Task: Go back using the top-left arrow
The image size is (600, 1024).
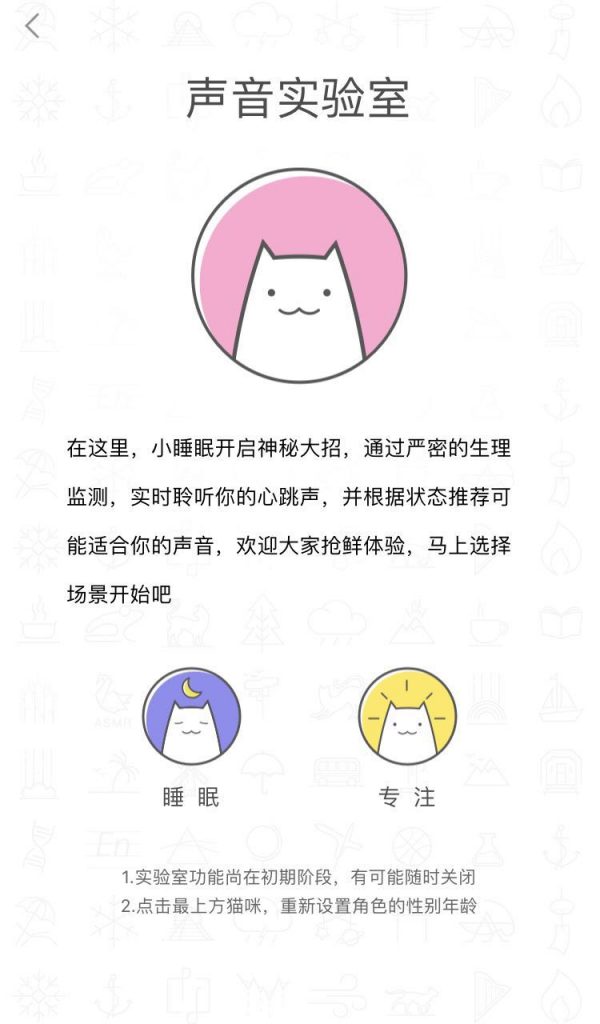Action: click(34, 27)
